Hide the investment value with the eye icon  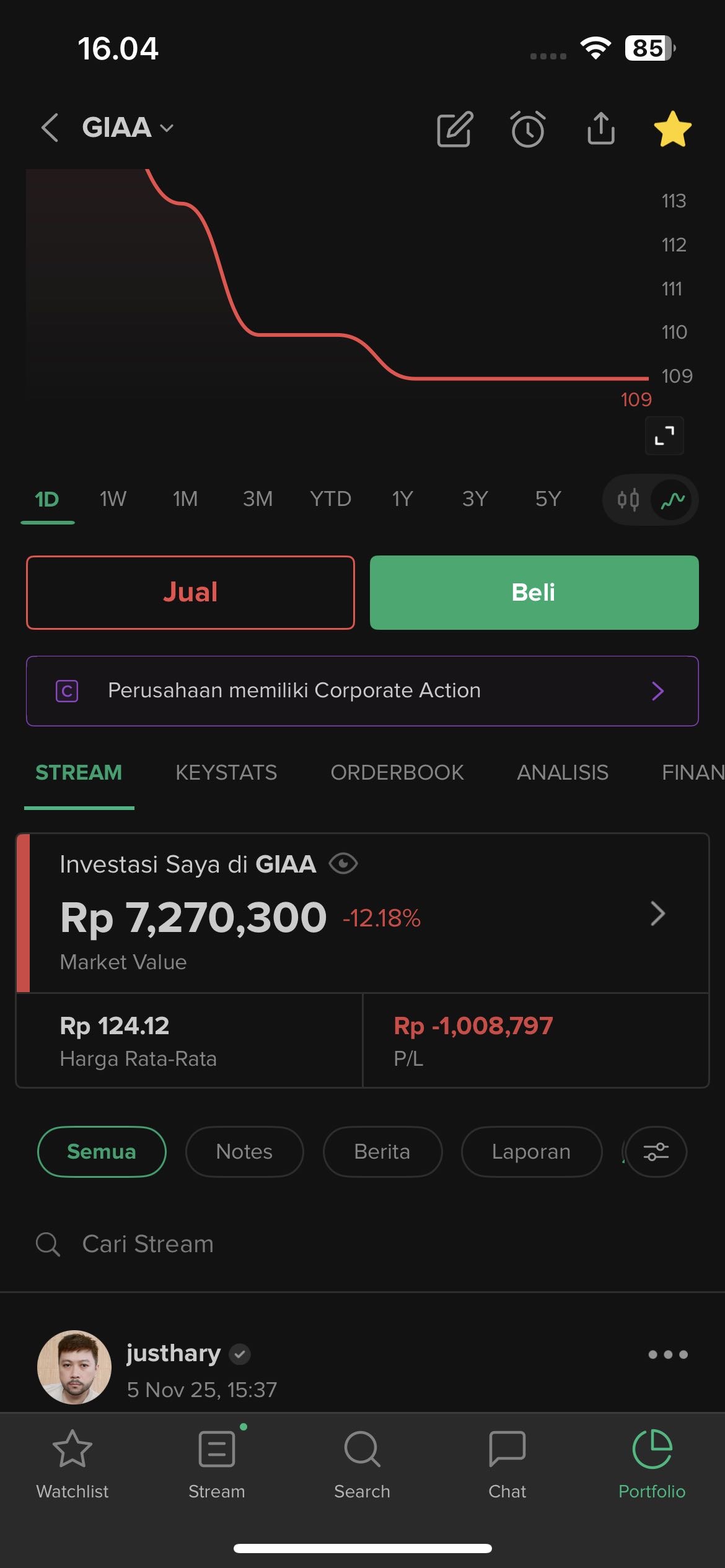coord(343,863)
